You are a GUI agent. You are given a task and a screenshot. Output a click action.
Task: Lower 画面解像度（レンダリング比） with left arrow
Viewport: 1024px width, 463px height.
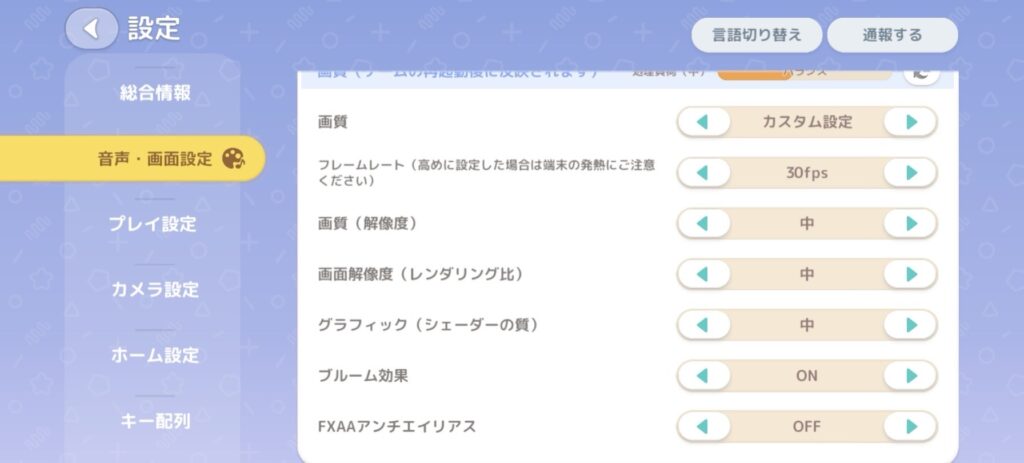click(x=702, y=274)
